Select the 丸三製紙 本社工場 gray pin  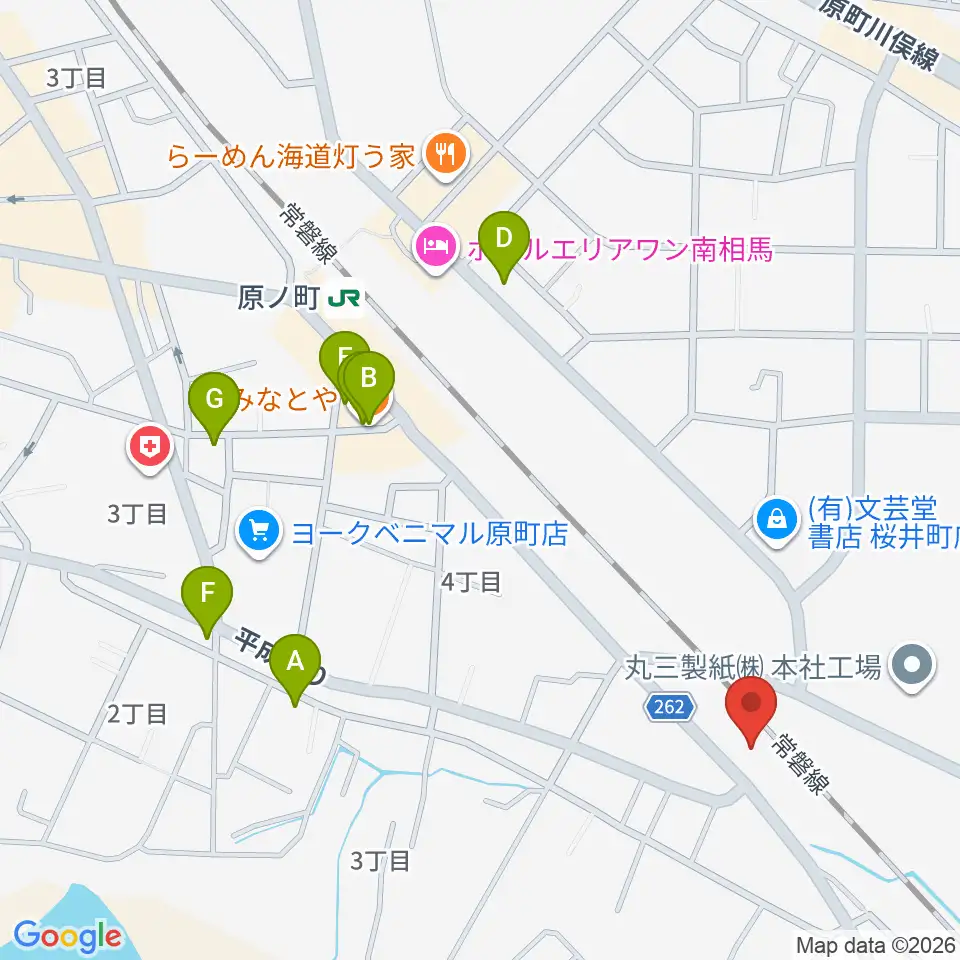click(912, 667)
